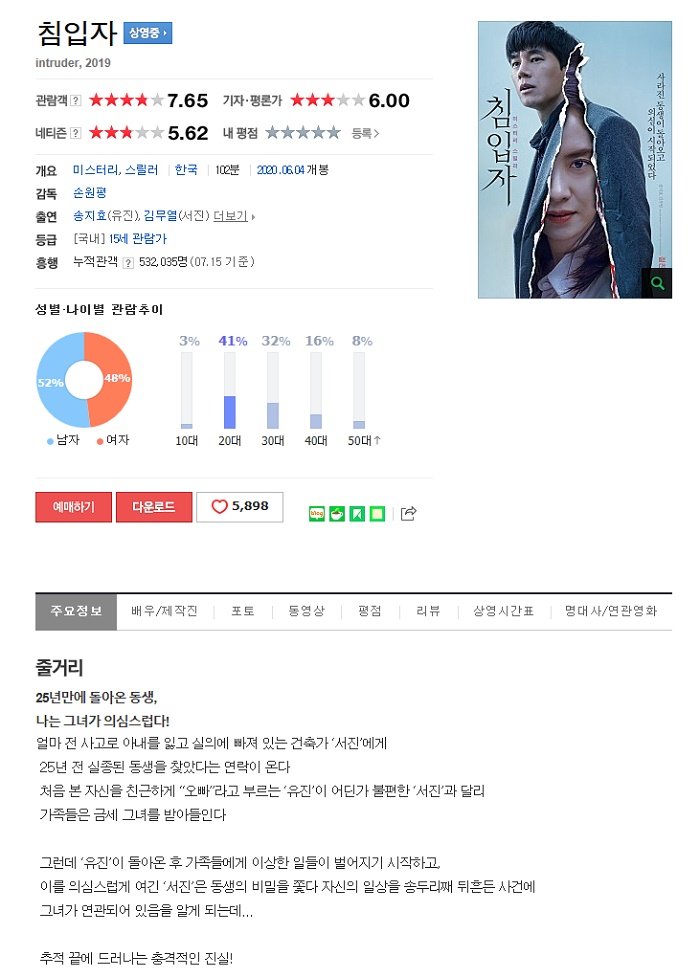Open the share arrow icon
The image size is (700, 978).
[408, 514]
